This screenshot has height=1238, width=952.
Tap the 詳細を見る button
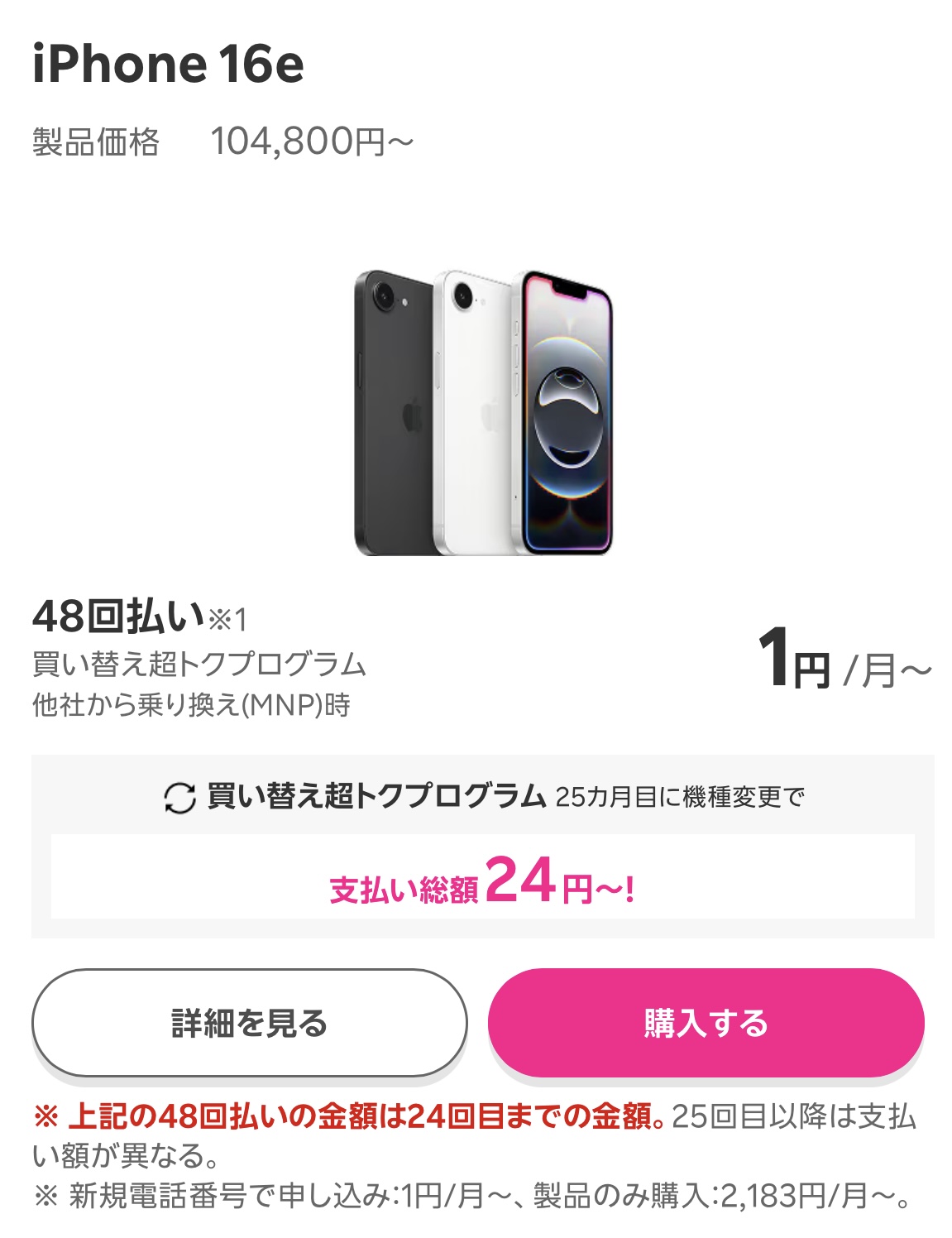(249, 1023)
